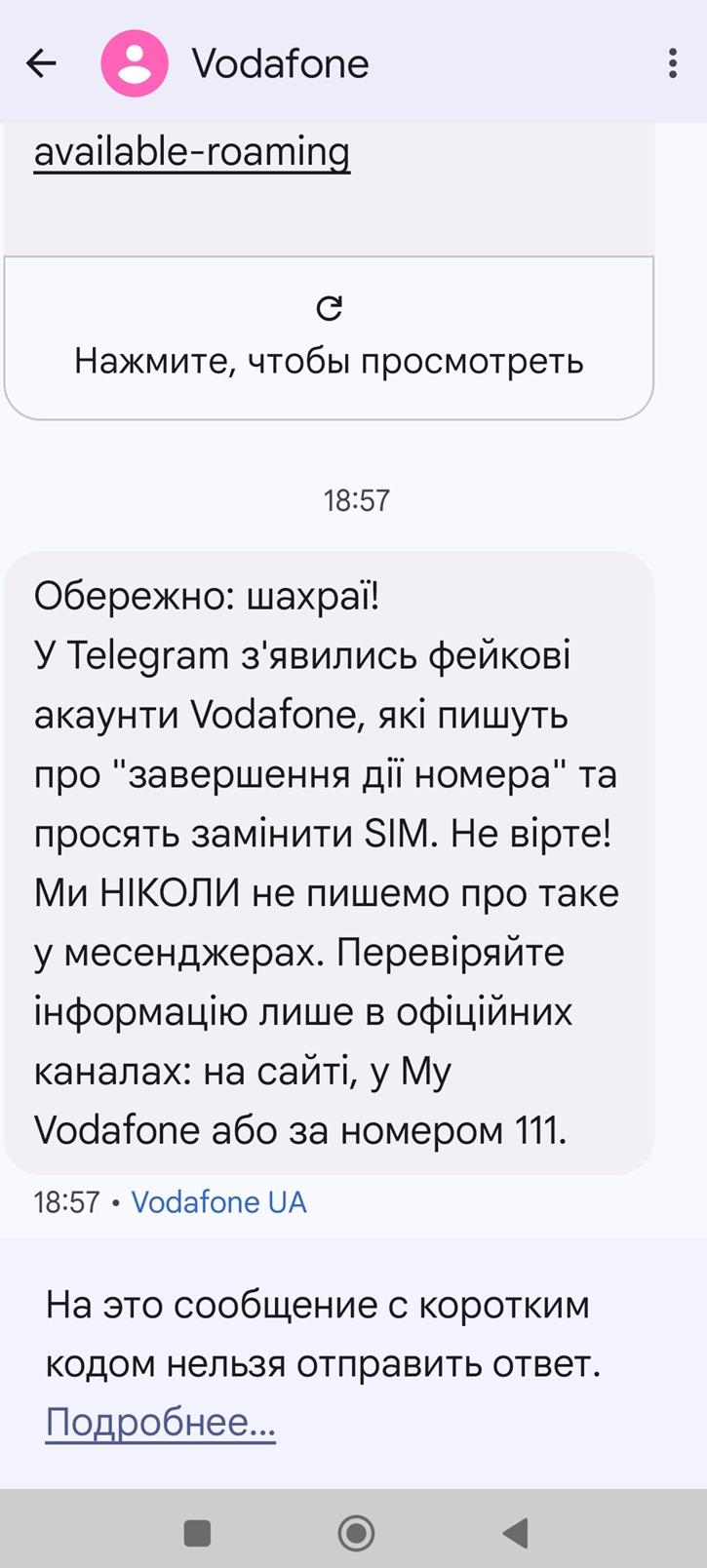Screen dimensions: 707x1568
Task: Tap the system home button
Action: [356, 1533]
